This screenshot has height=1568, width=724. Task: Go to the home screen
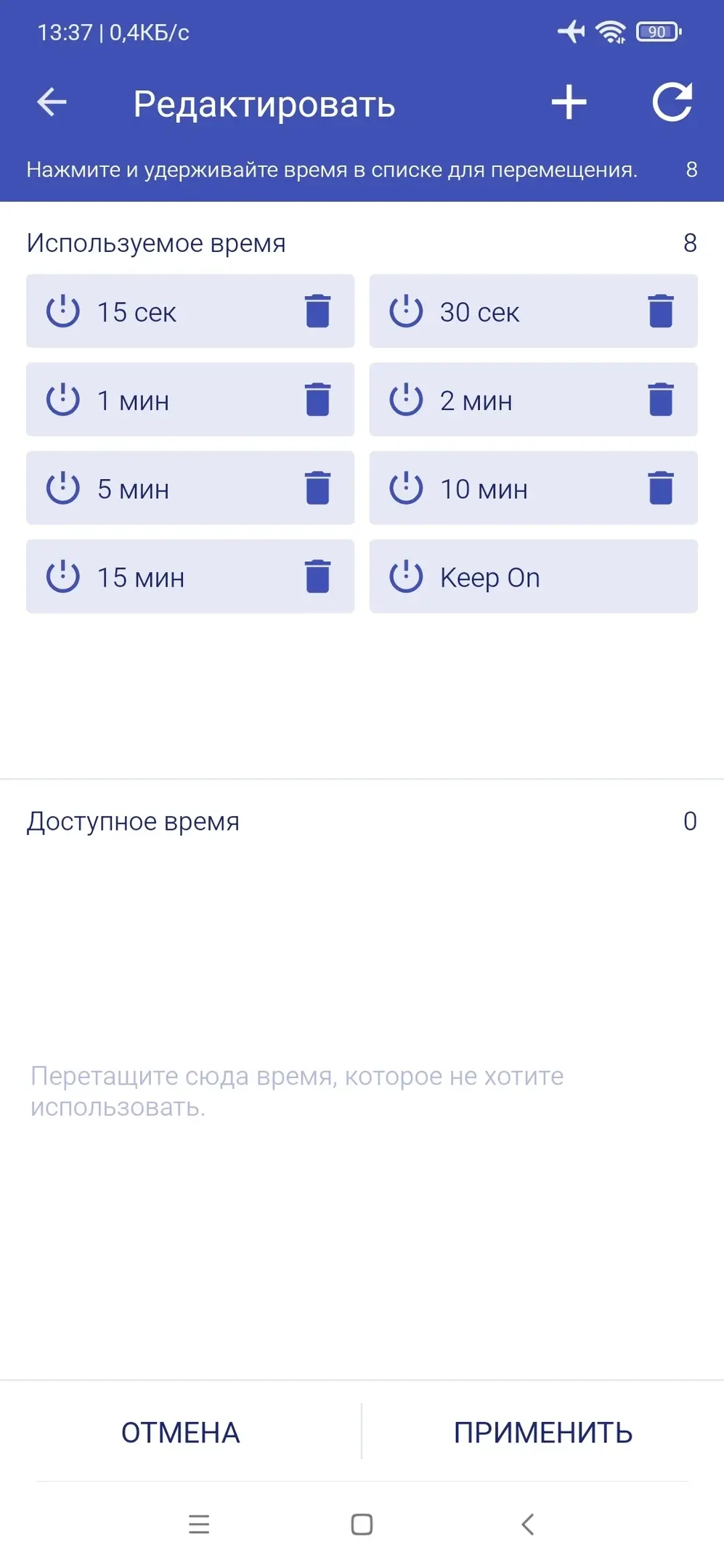pos(362,1524)
